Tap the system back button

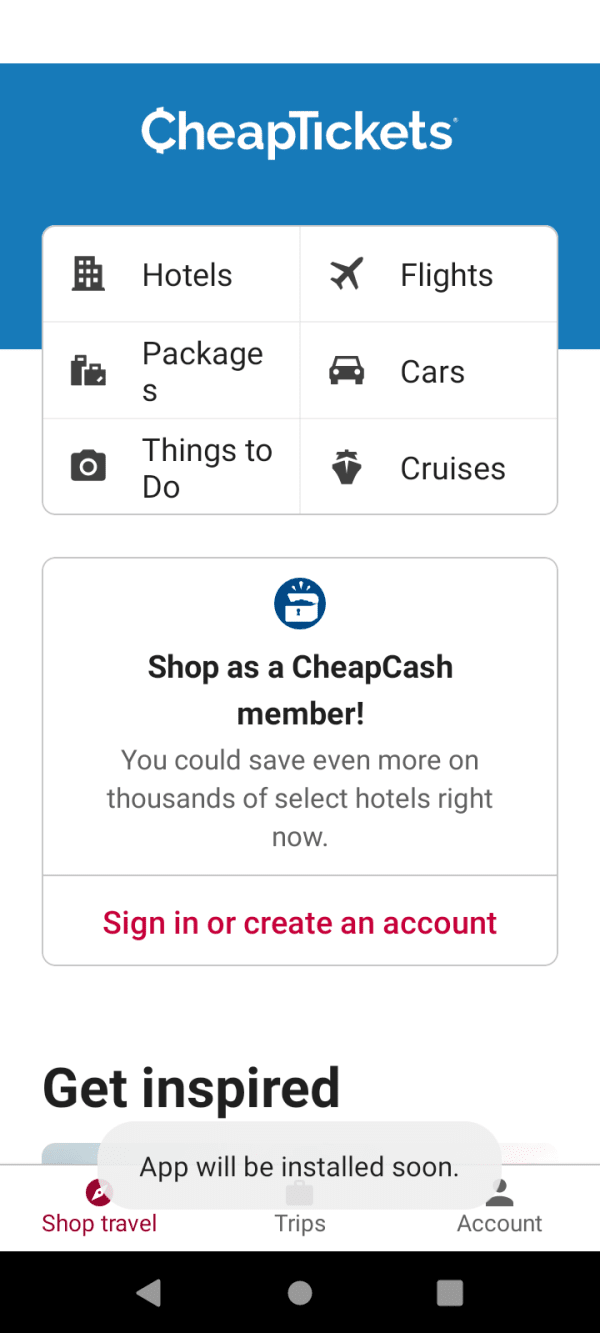tap(149, 1293)
